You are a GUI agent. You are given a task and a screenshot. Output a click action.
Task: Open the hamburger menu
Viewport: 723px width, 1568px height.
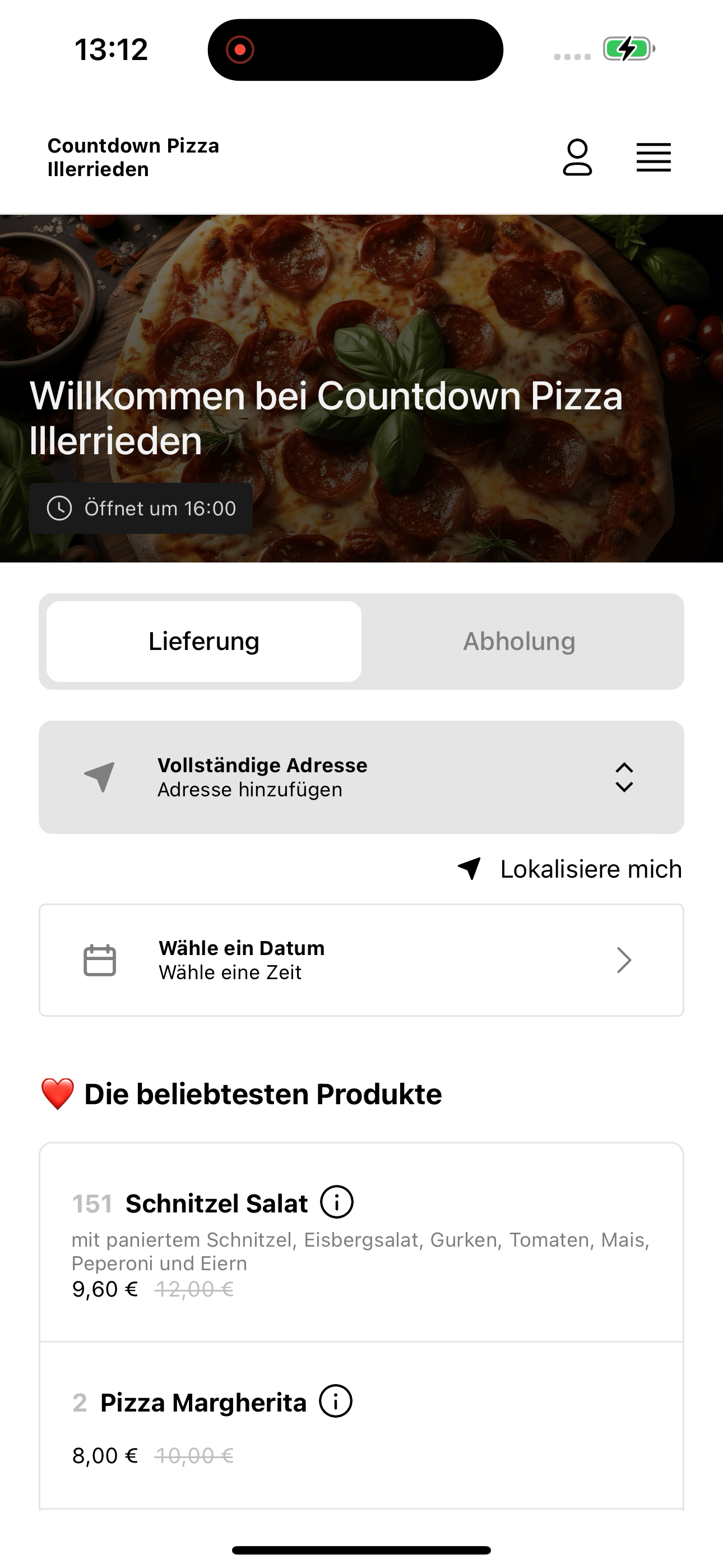654,158
